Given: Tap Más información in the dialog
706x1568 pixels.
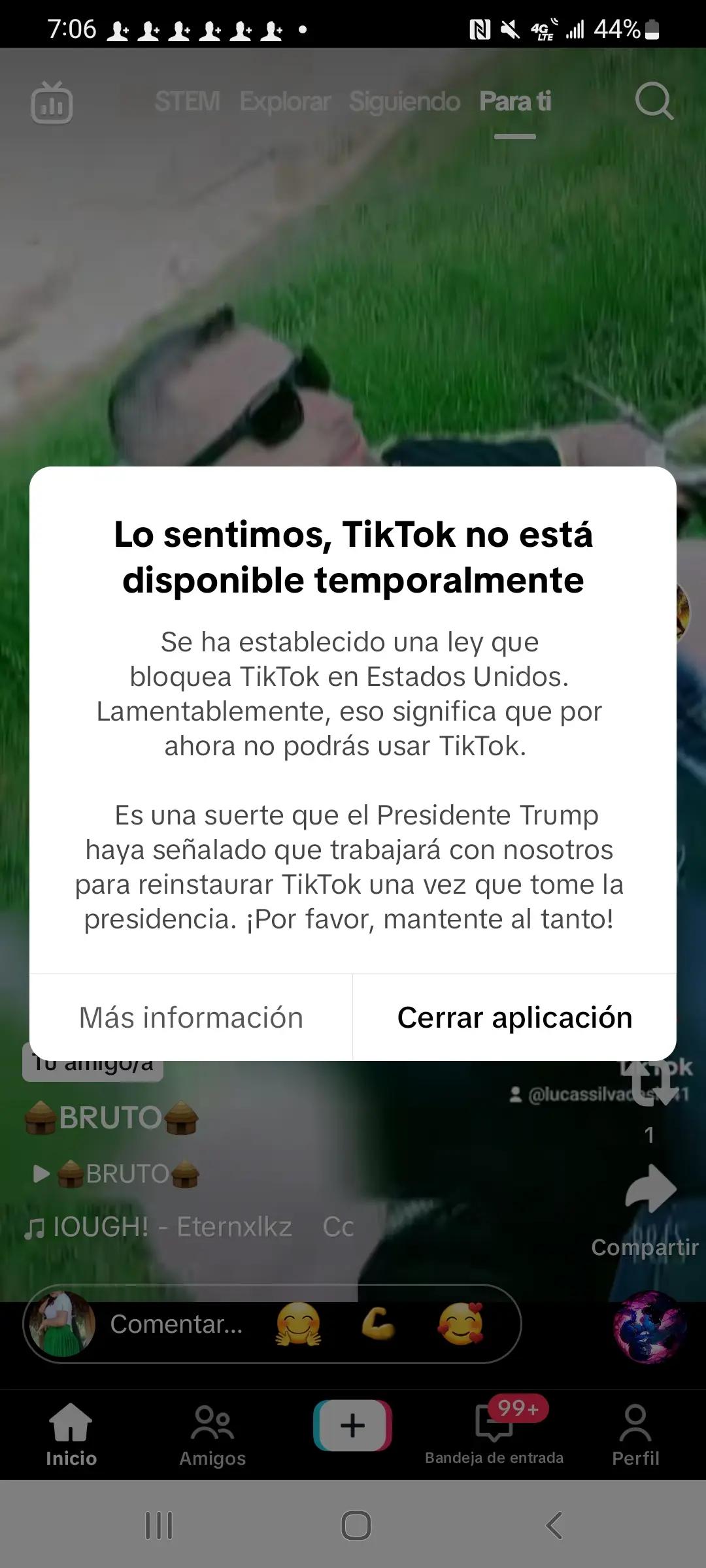Looking at the screenshot, I should click(x=191, y=1017).
